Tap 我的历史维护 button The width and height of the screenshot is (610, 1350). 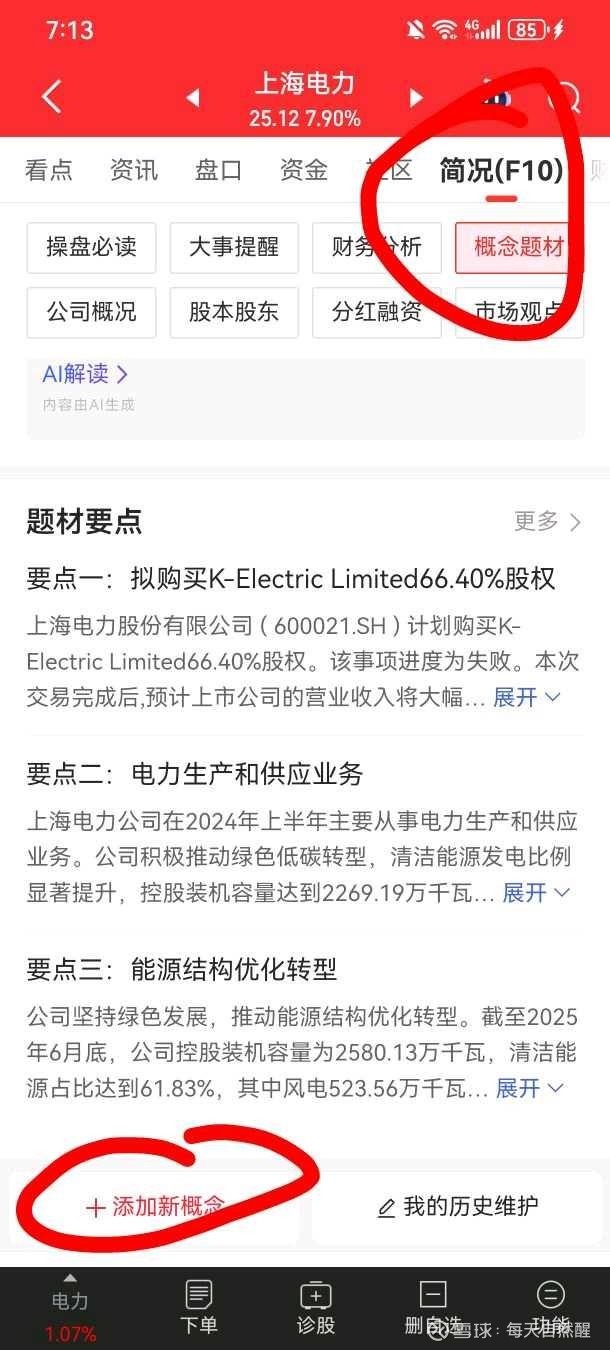point(456,1207)
